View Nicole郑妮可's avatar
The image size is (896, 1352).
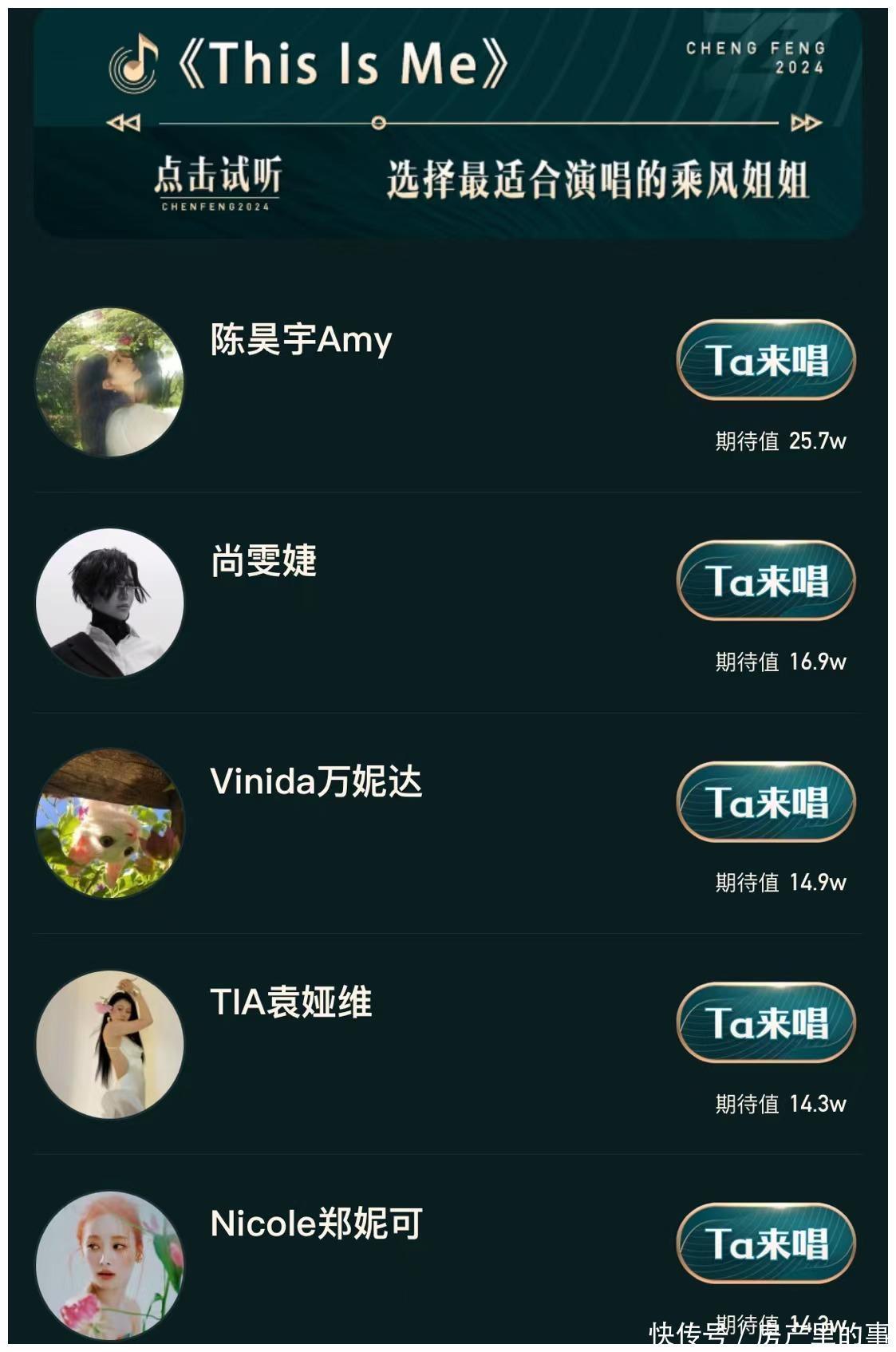point(109,1265)
